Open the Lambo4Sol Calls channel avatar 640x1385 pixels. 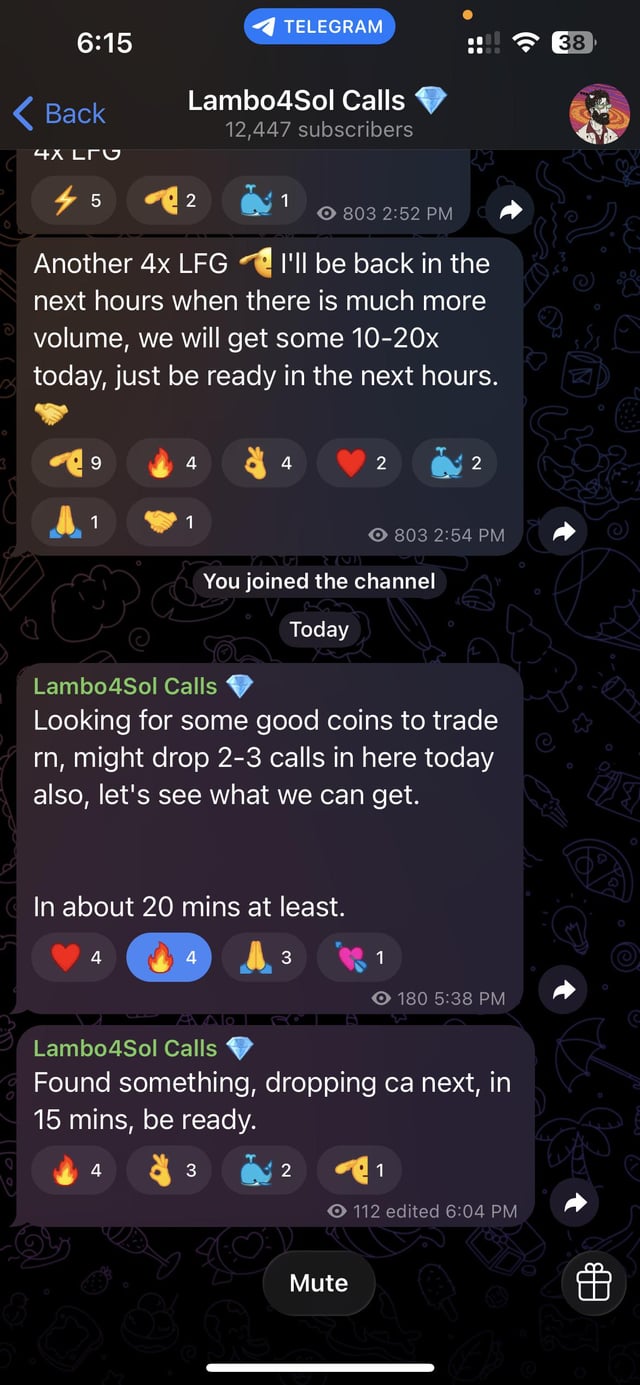[599, 114]
